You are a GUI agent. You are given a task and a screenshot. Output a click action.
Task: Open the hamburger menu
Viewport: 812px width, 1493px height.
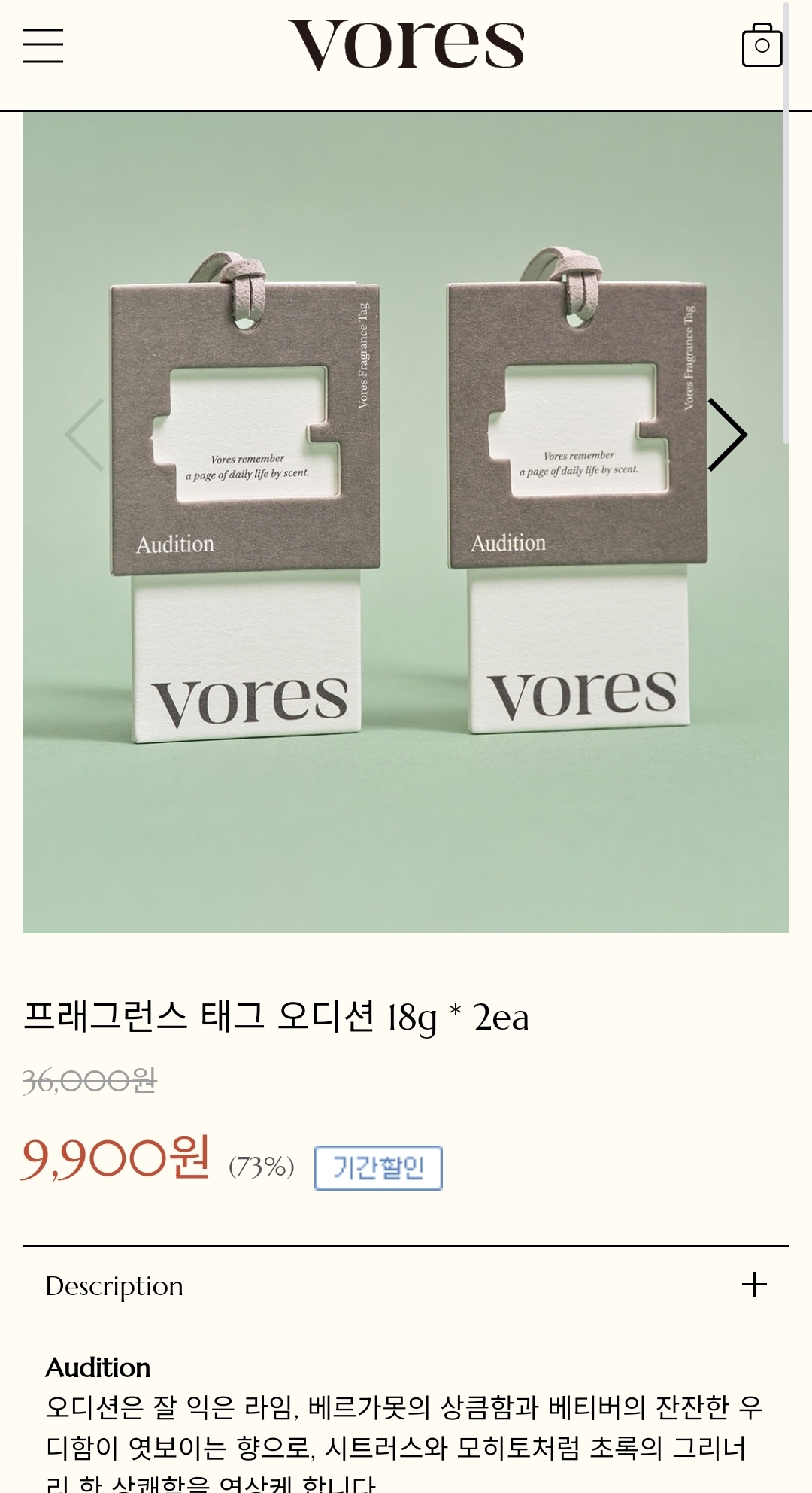click(x=43, y=45)
